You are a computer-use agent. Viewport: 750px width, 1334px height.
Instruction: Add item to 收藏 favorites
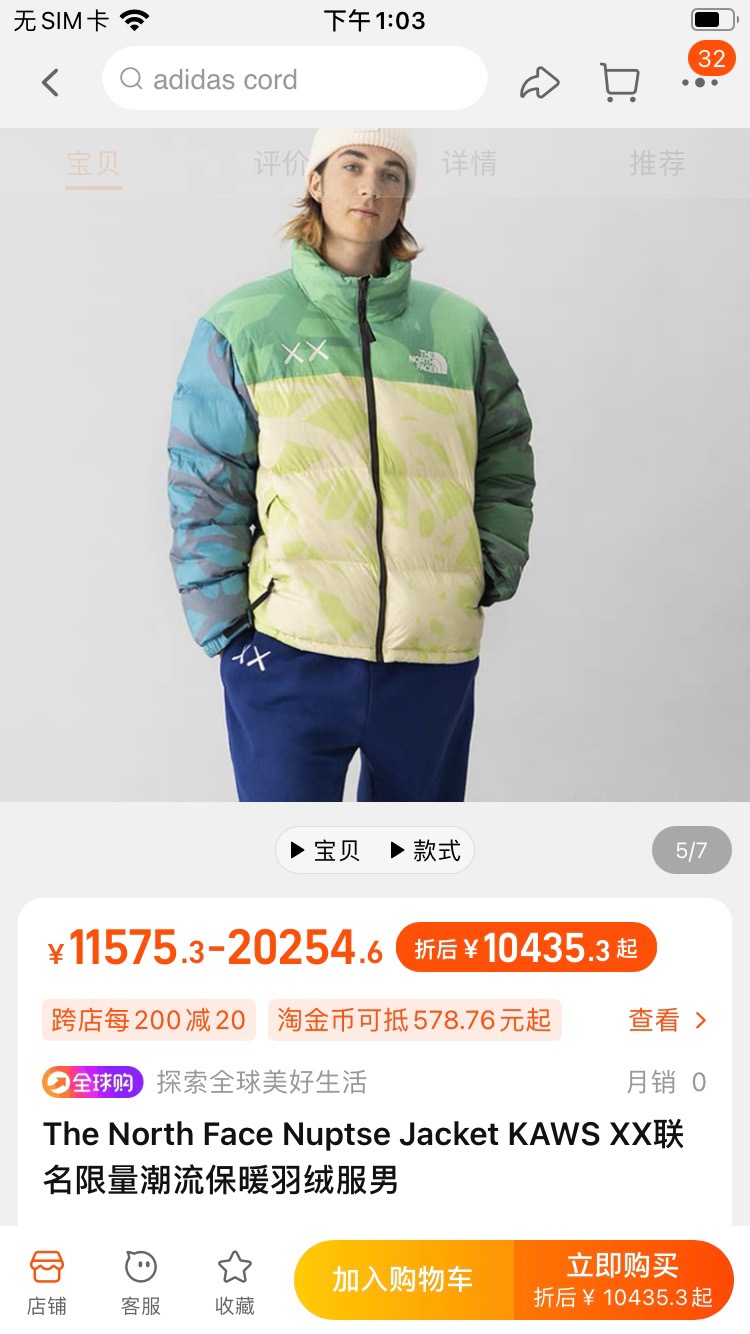pyautogui.click(x=235, y=1281)
